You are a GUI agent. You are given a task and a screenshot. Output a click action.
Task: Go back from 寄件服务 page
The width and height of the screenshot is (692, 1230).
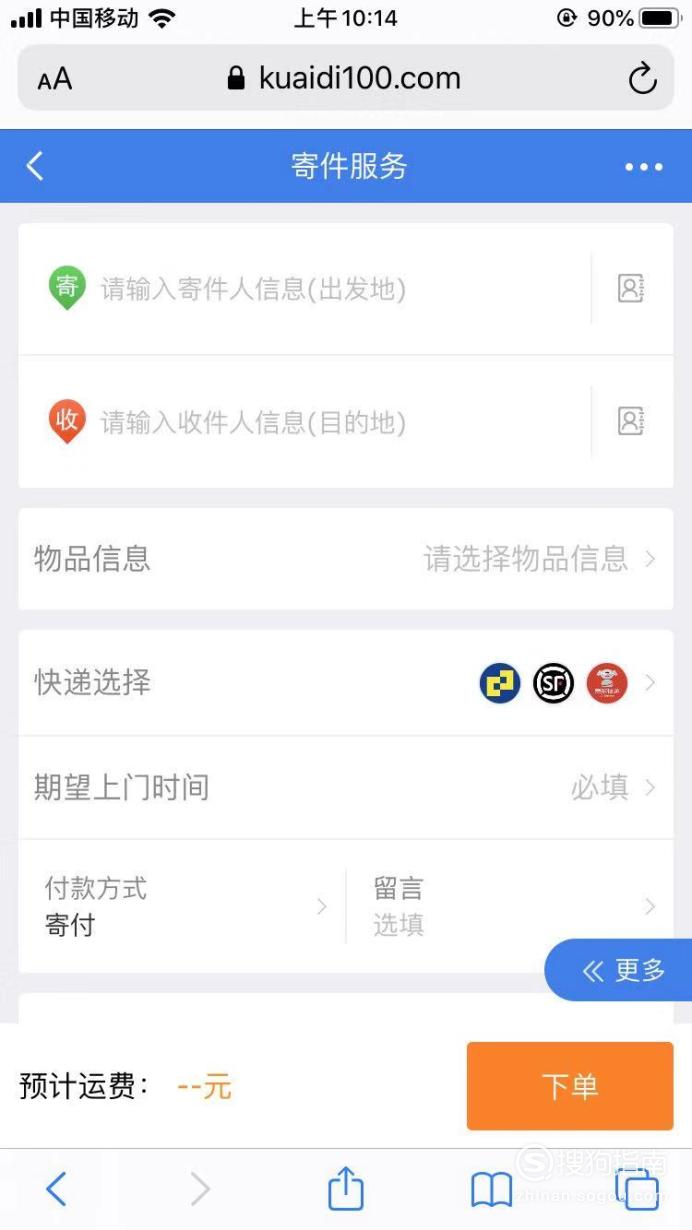[x=35, y=166]
